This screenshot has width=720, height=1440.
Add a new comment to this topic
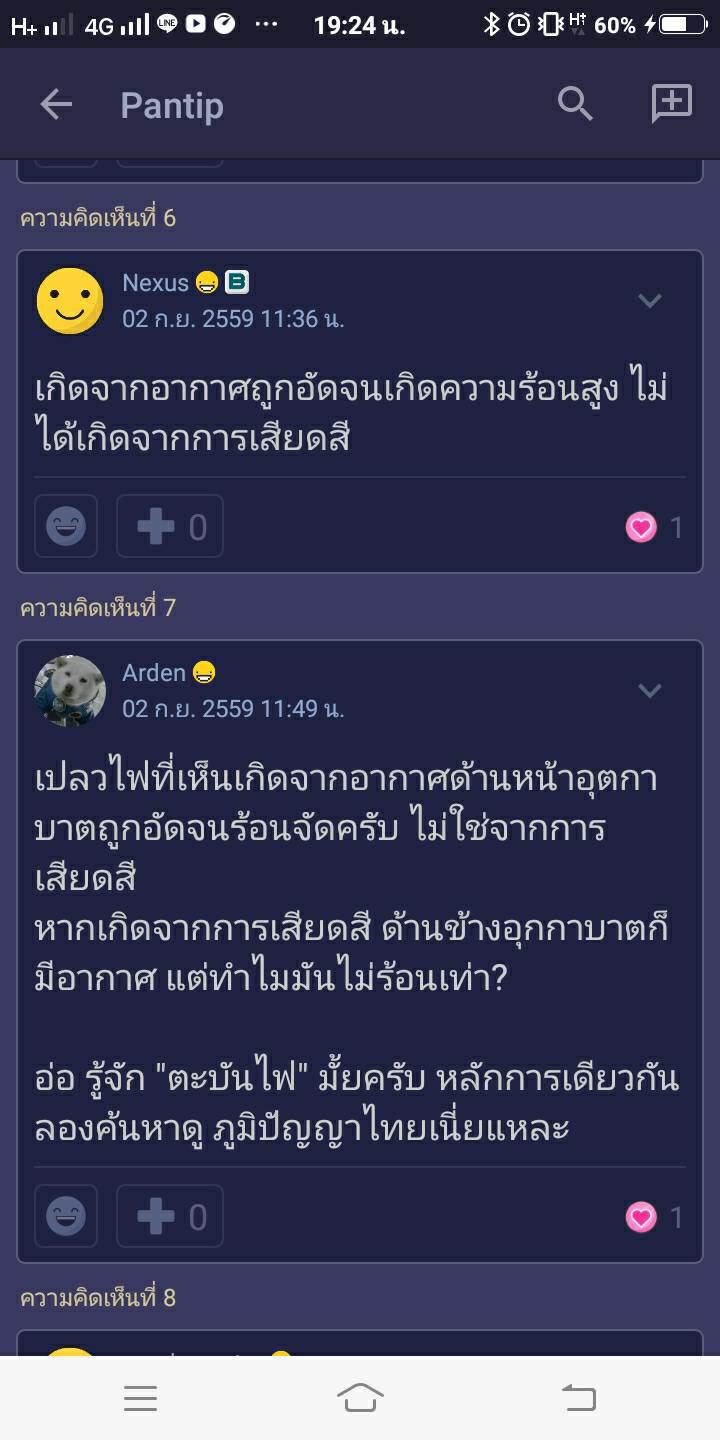[671, 104]
